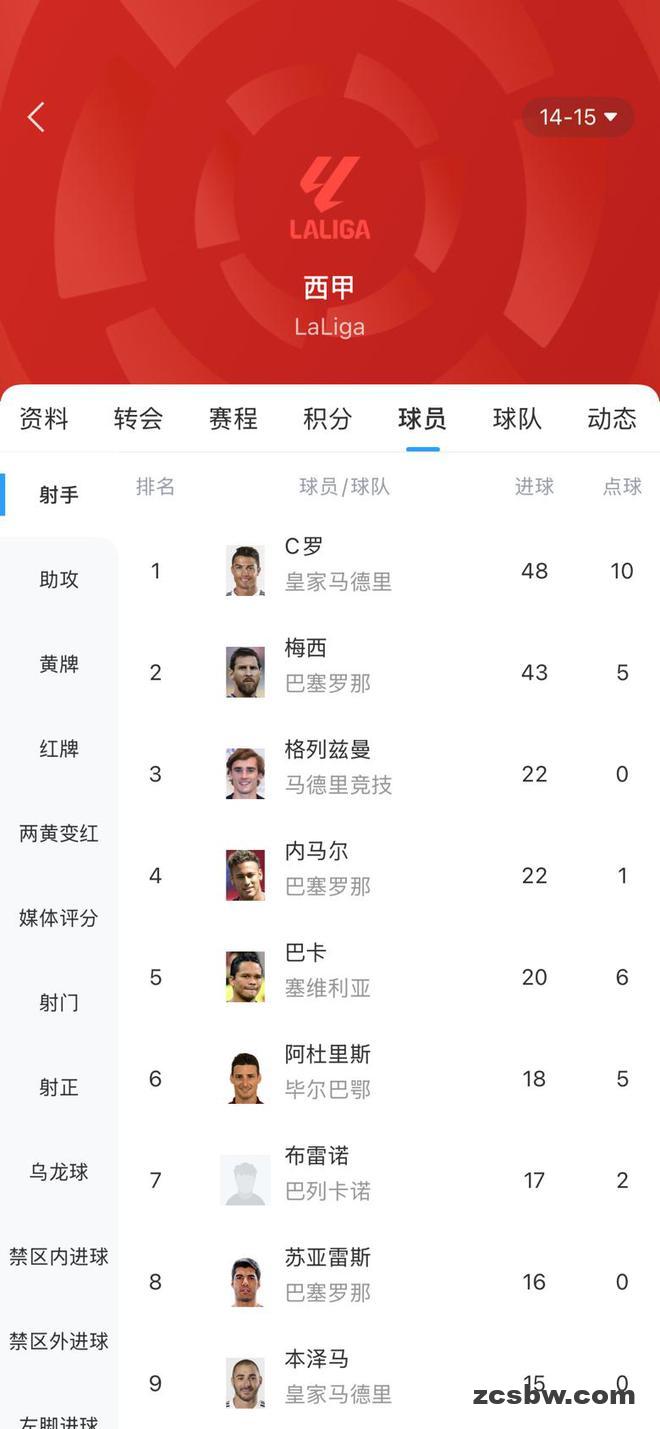This screenshot has height=1429, width=660.
Task: Go back with the top-left arrow
Action: click(x=37, y=117)
